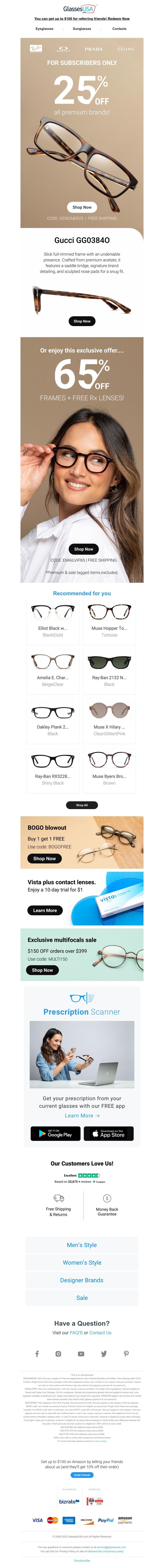
Task: Tap the Invite Friends button
Action: [x=82, y=1475]
